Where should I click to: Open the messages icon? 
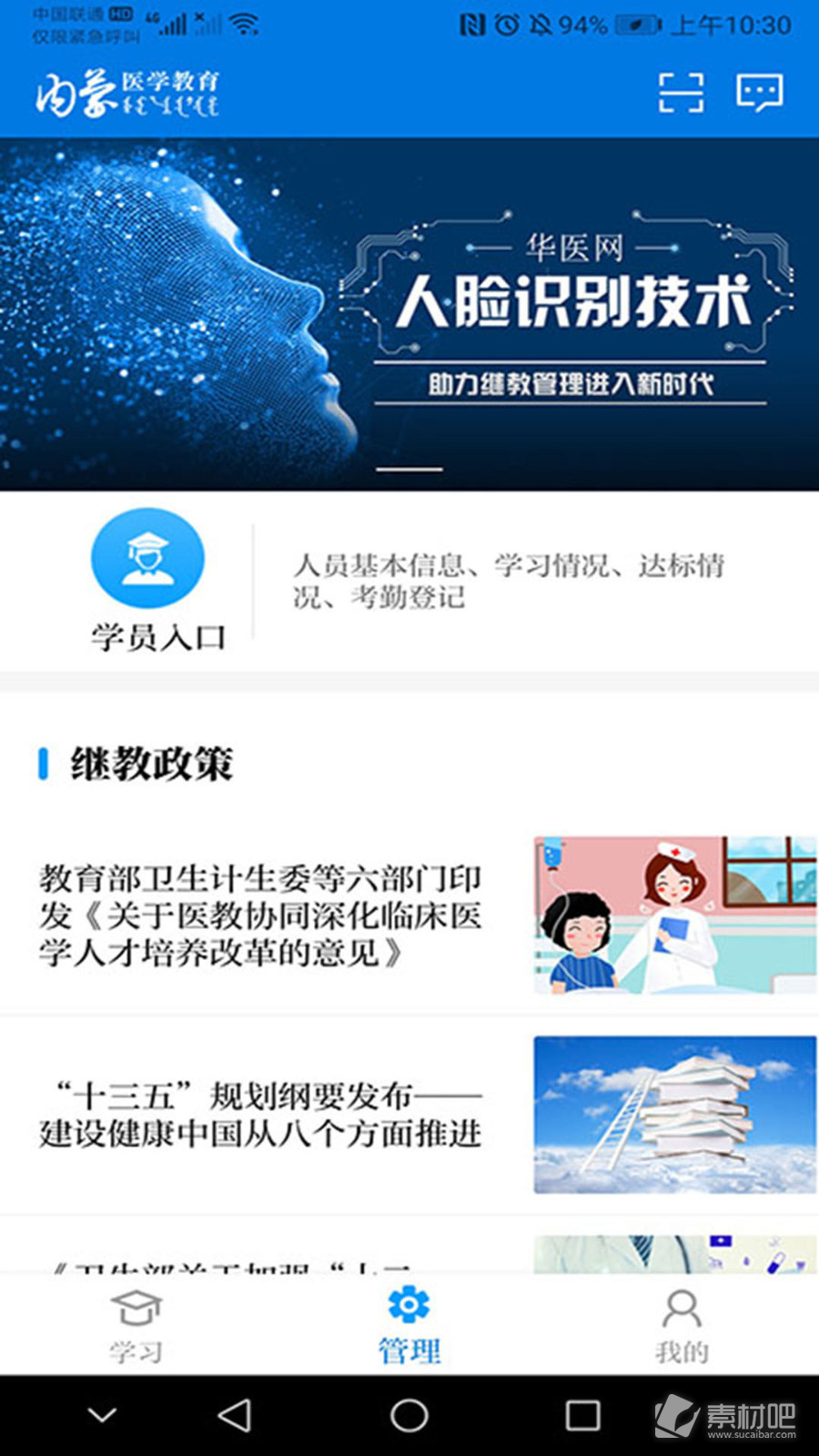[759, 93]
